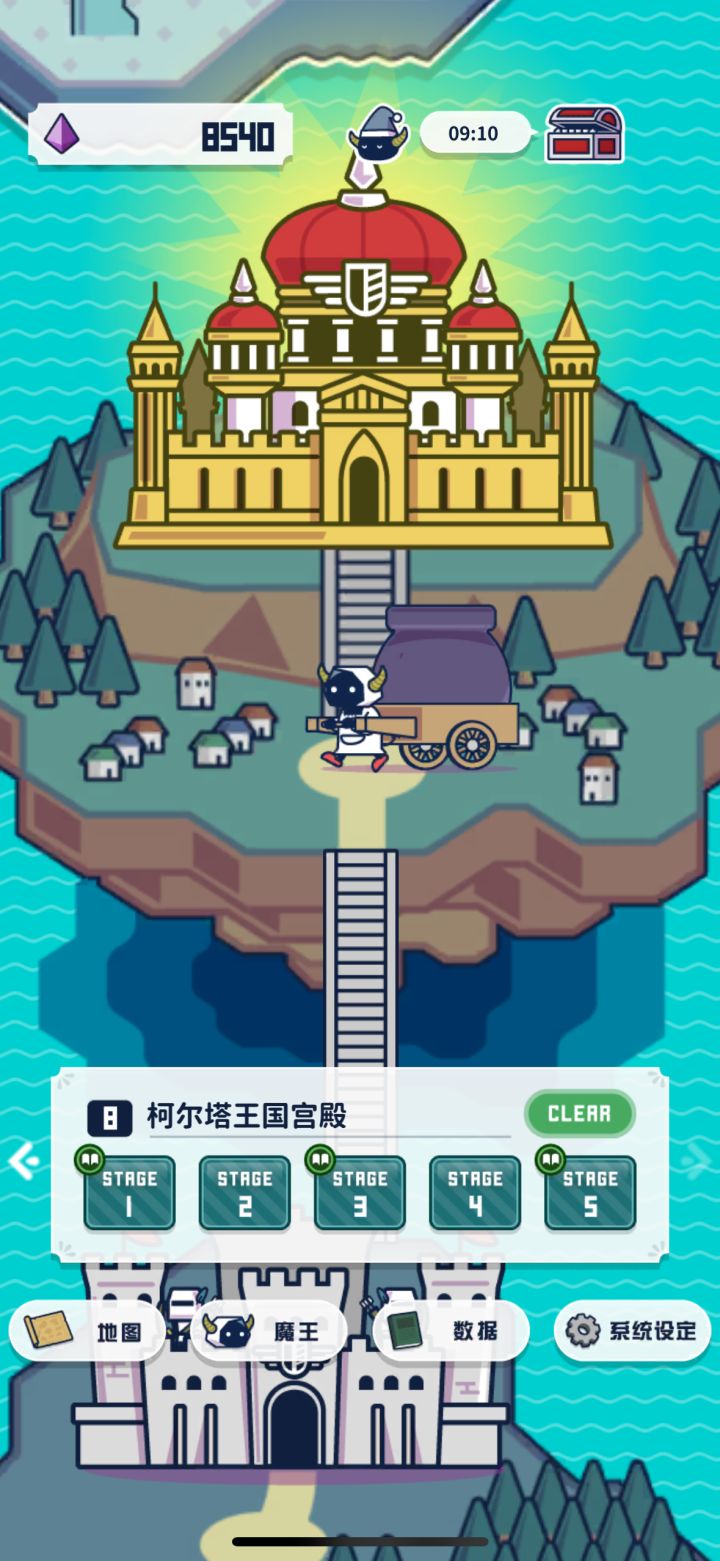The height and width of the screenshot is (1561, 720).
Task: Select STAGE 4
Action: click(474, 1193)
